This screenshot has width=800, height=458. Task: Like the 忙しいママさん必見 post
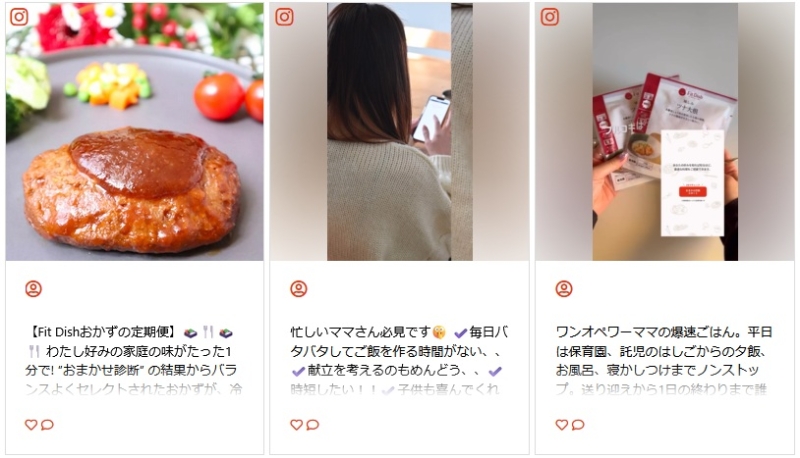coord(295,425)
